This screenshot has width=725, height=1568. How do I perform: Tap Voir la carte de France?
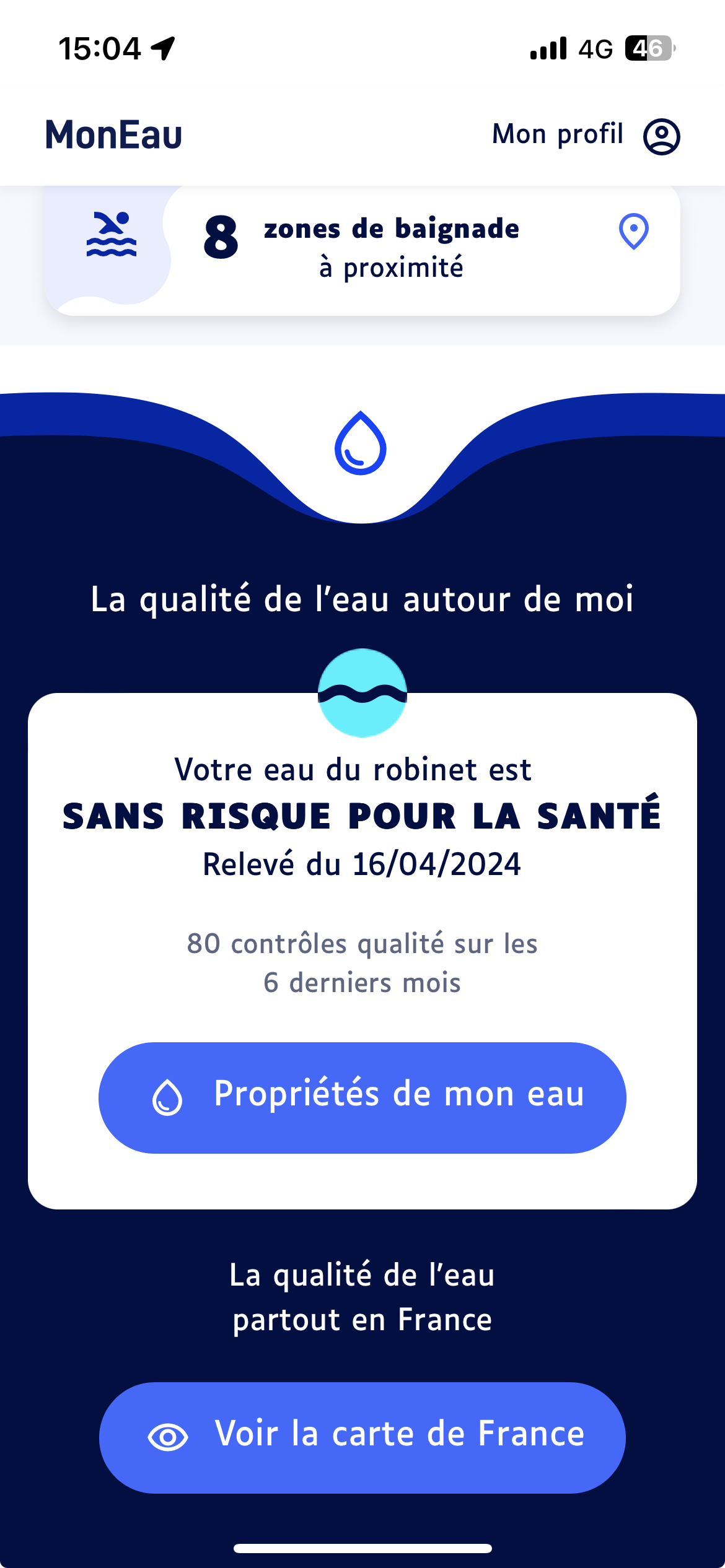(362, 1437)
